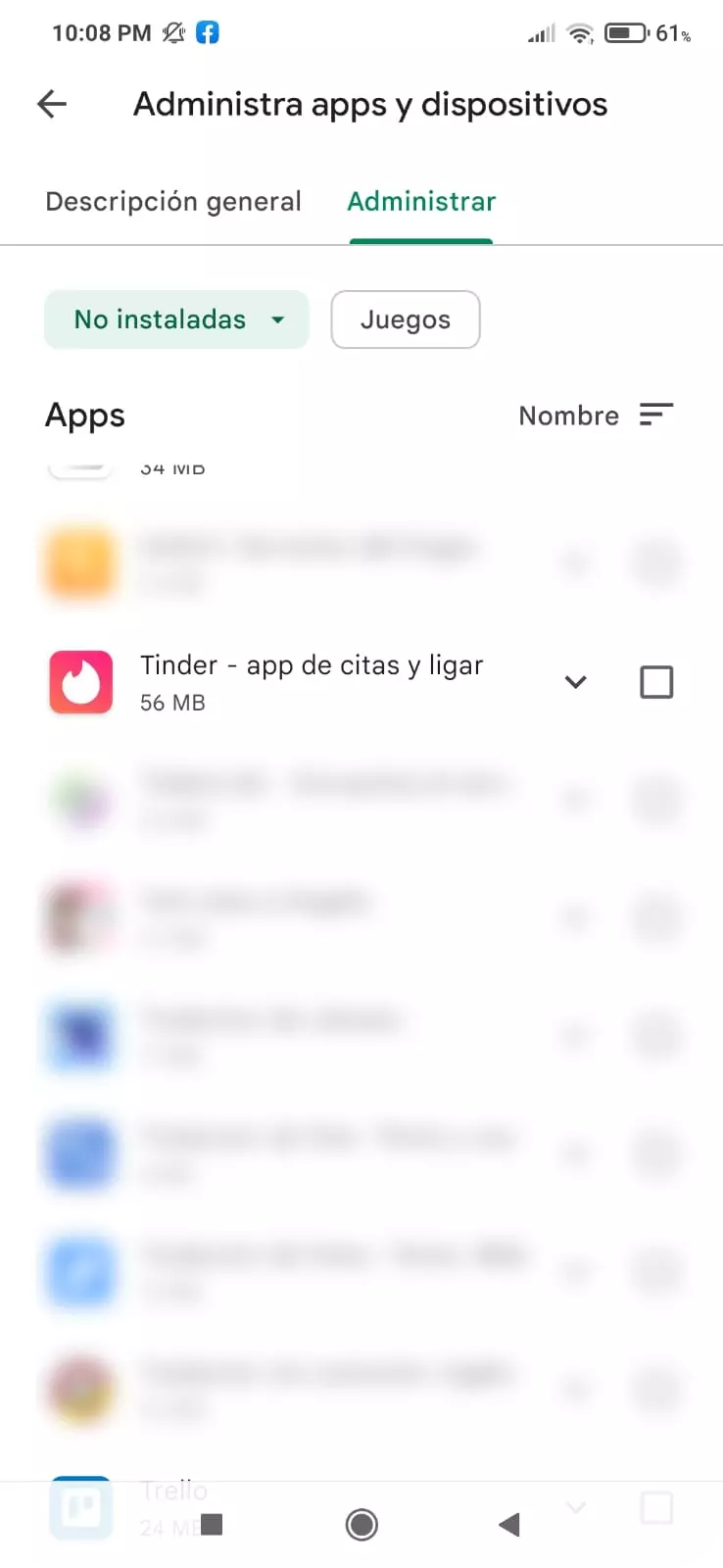Filter the list by Juegos chip
Viewport: 723px width, 1568px height.
[405, 319]
